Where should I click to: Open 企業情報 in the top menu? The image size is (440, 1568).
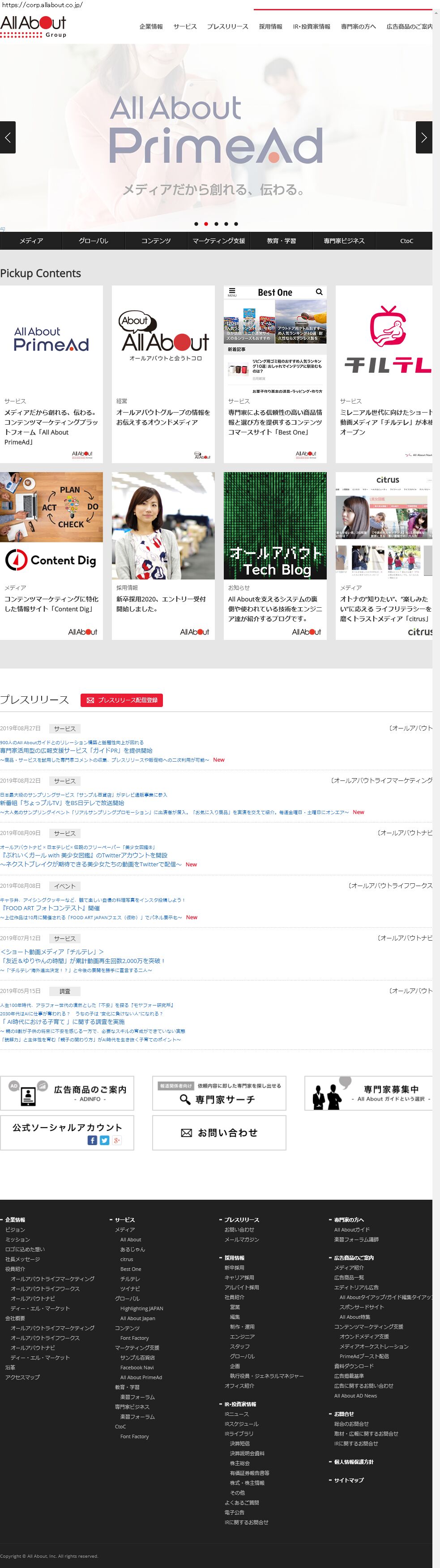click(x=151, y=27)
